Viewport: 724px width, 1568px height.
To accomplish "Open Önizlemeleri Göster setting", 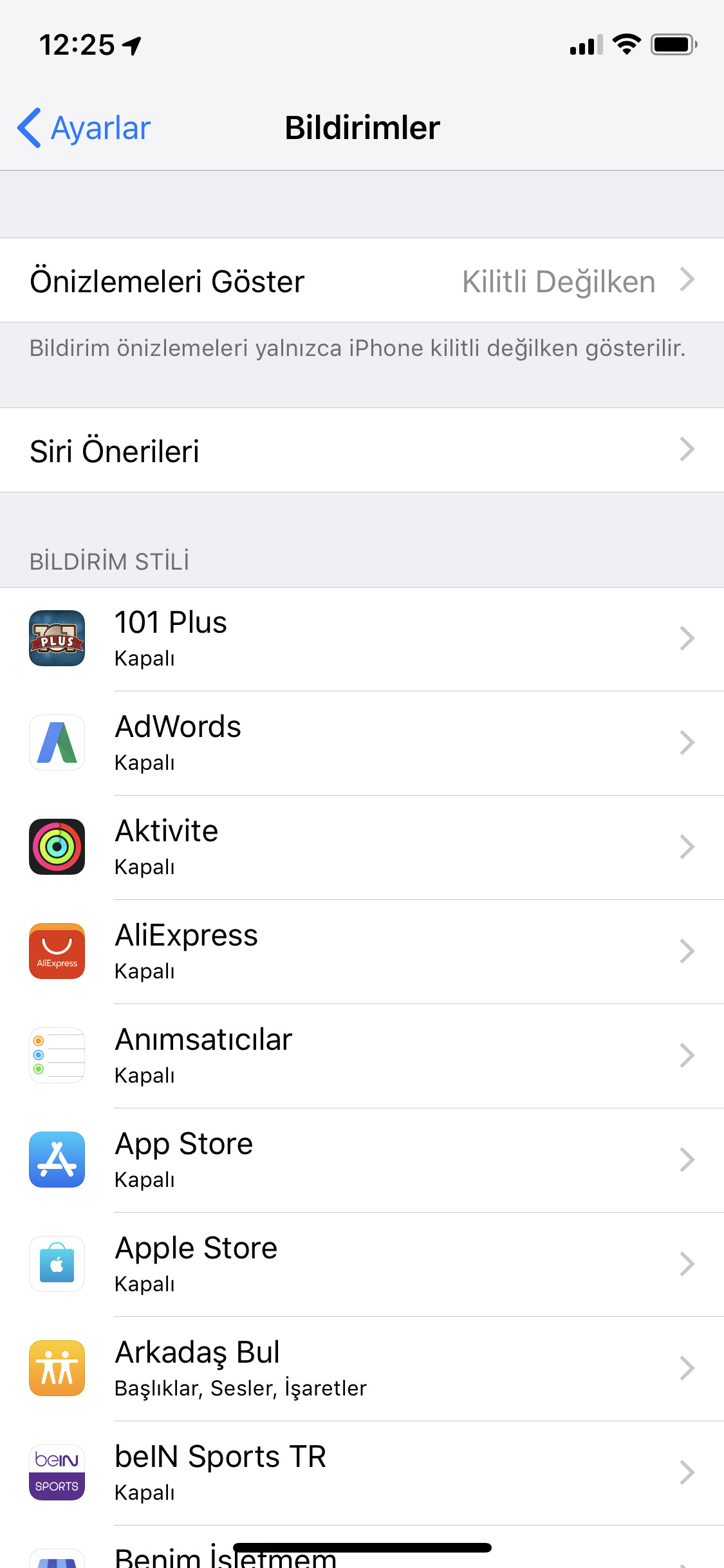I will pos(362,281).
